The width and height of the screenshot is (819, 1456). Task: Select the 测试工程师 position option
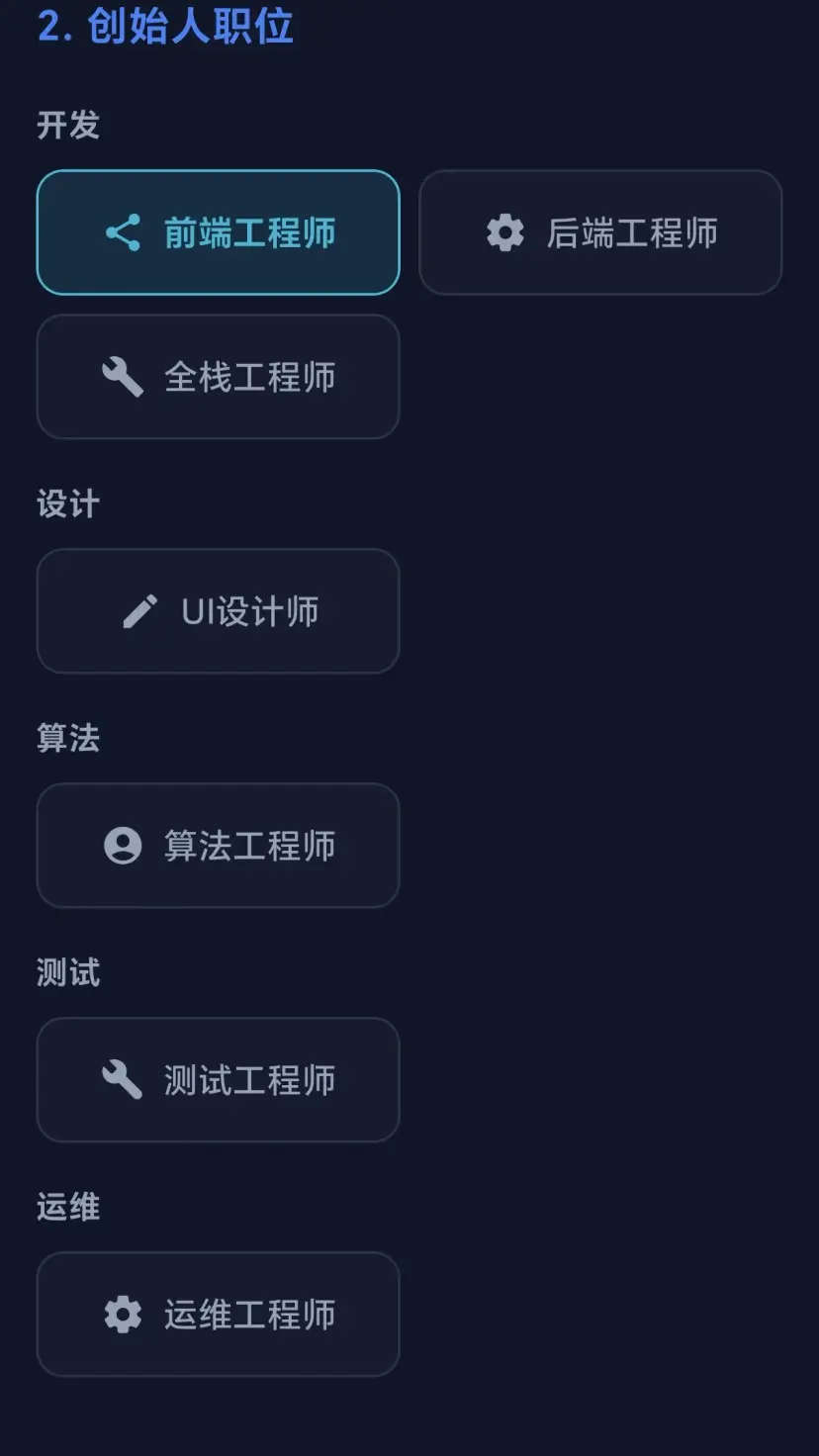(218, 1079)
